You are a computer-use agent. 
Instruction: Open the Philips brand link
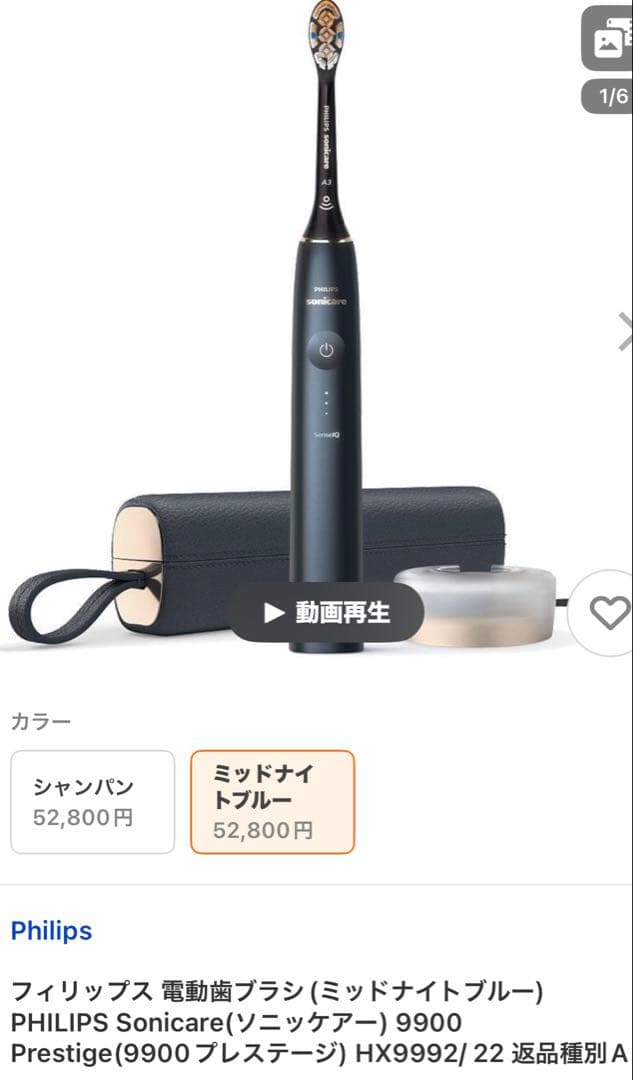51,931
